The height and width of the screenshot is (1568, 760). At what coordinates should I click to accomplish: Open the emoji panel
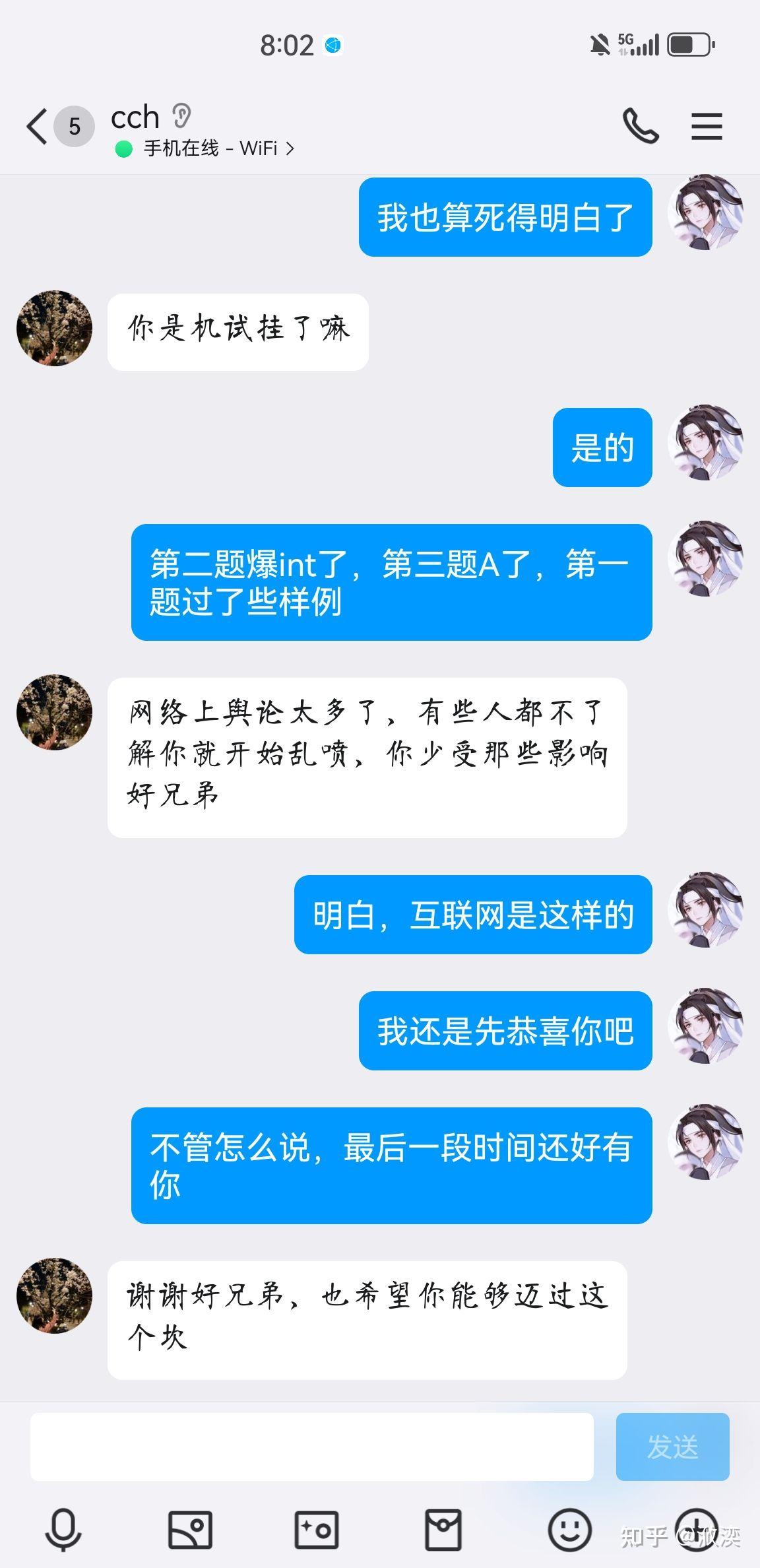pos(569,1530)
